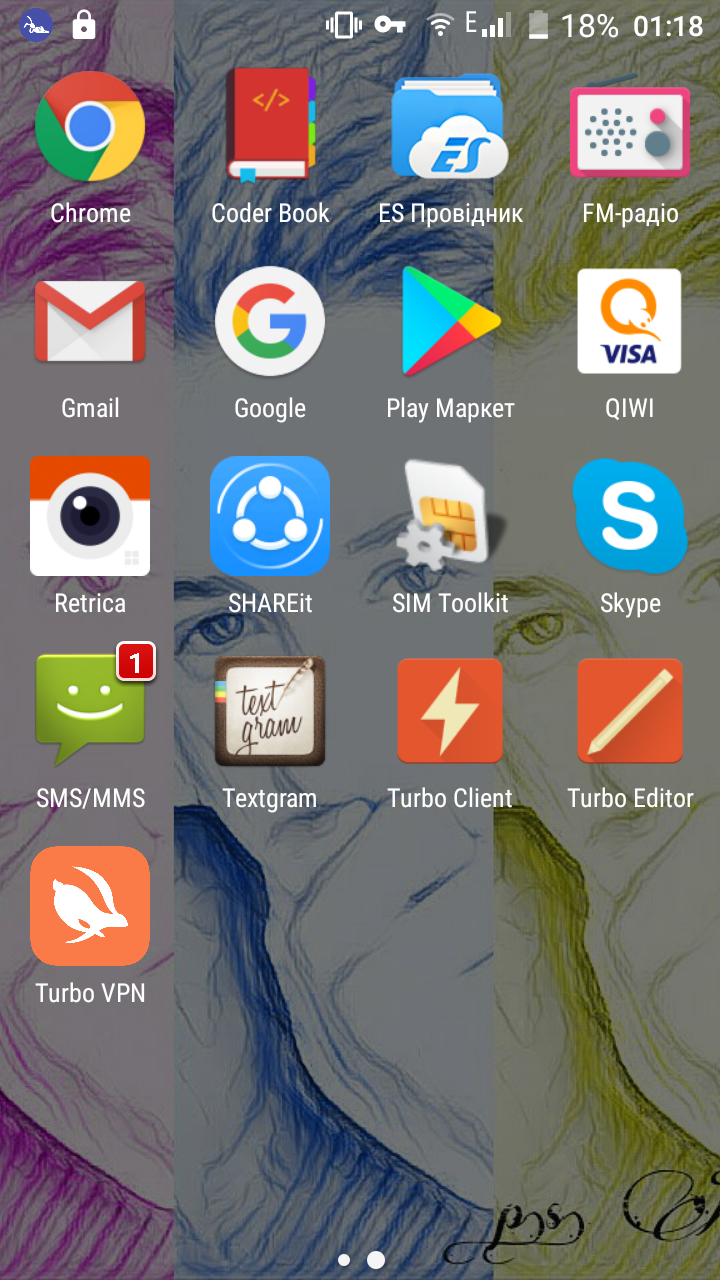The image size is (720, 1280).
Task: Launch Turbo Editor
Action: click(x=630, y=712)
